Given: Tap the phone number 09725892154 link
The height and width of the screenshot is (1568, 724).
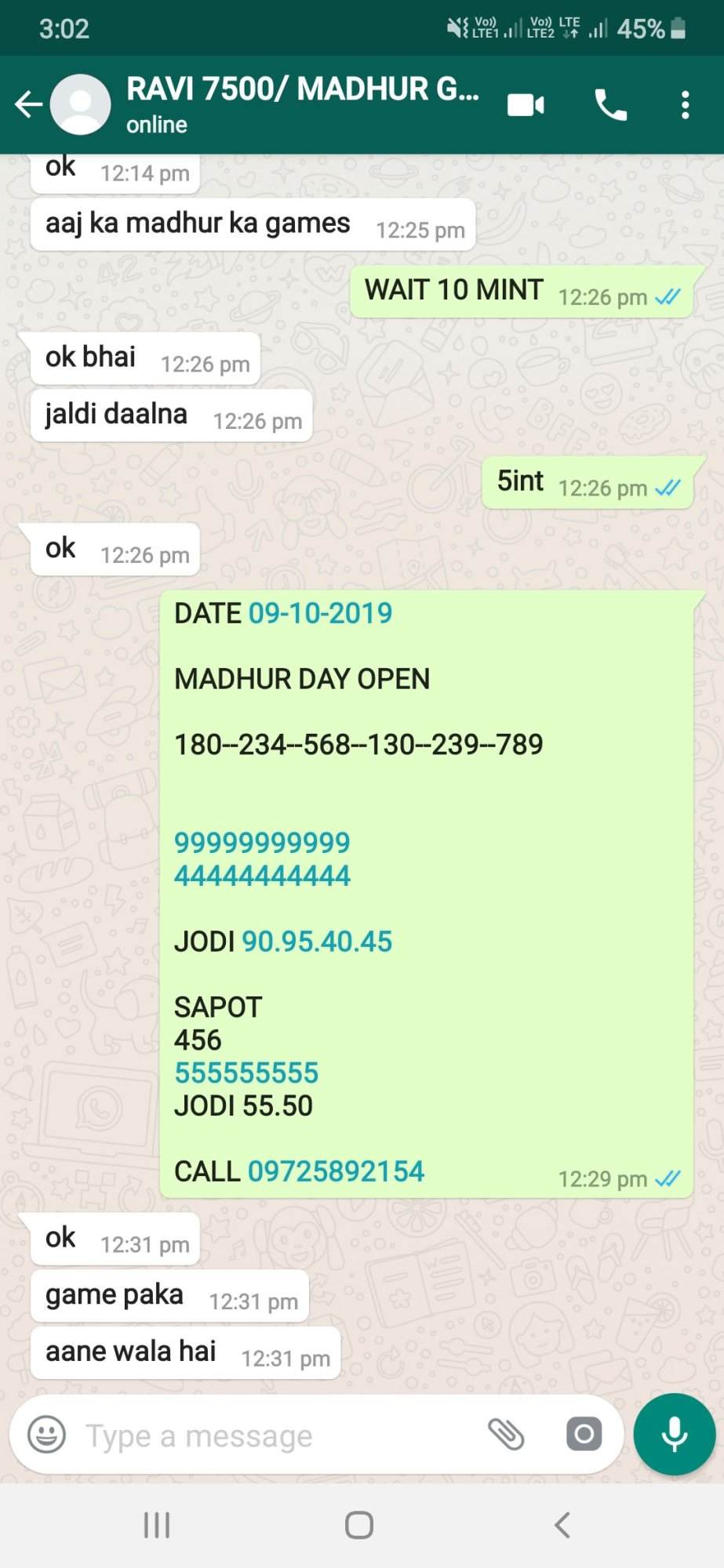Looking at the screenshot, I should click(336, 1171).
